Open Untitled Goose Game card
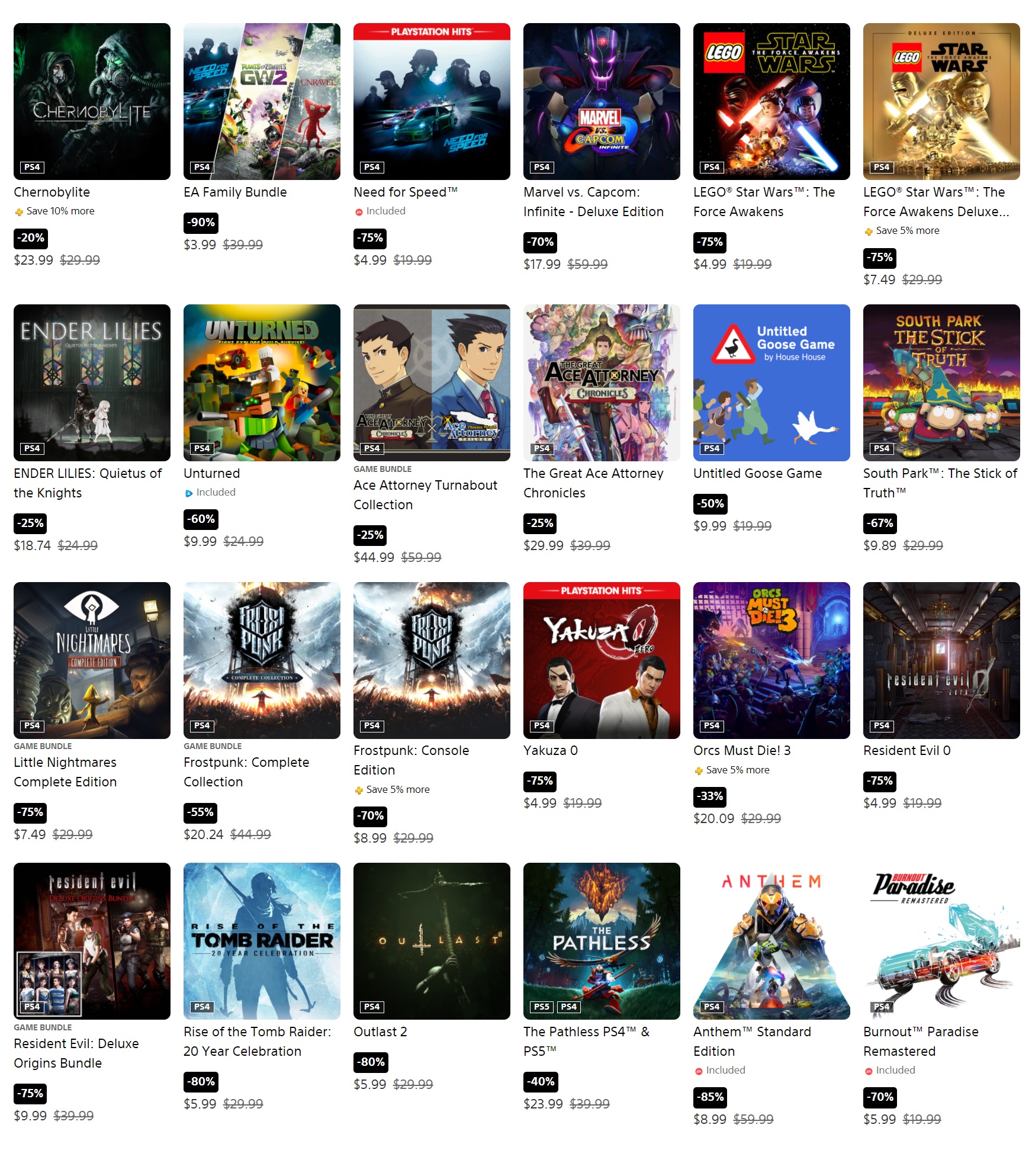This screenshot has width=1032, height=1176. point(771,383)
